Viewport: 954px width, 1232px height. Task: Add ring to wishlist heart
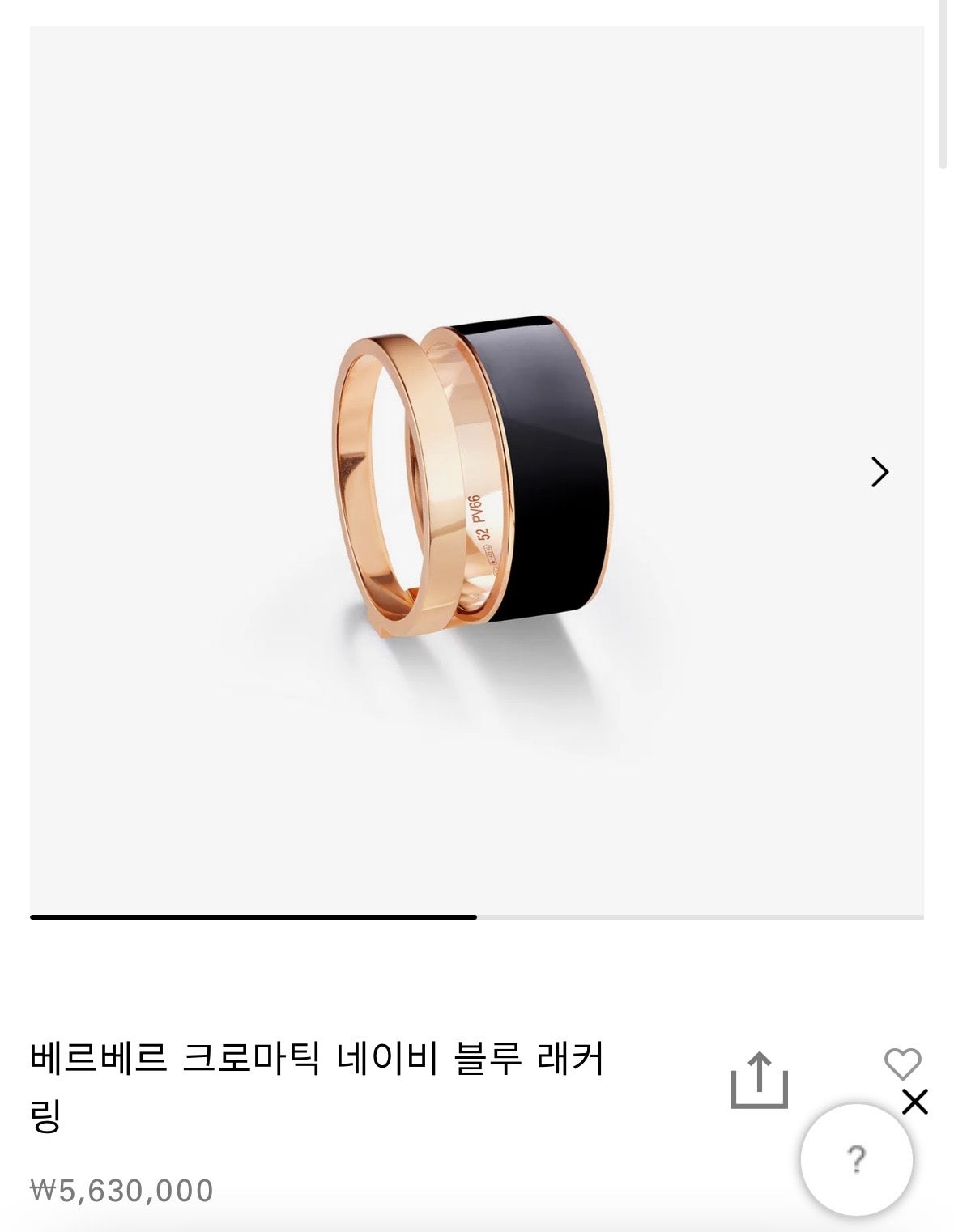(902, 1064)
